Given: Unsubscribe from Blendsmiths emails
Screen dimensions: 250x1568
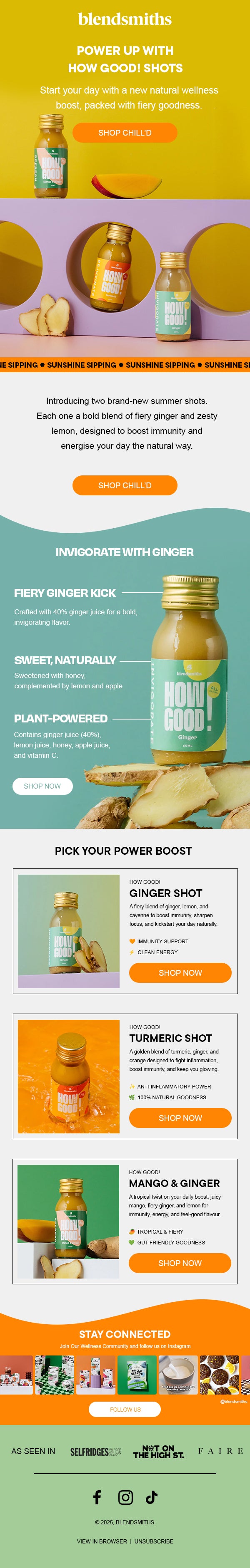Looking at the screenshot, I should [154, 1541].
